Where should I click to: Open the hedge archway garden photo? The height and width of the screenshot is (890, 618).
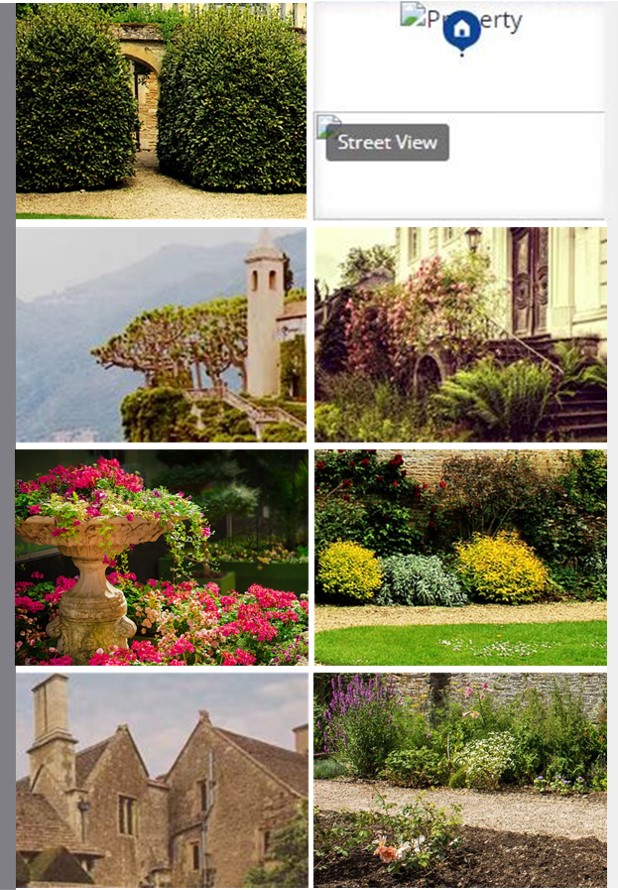[x=161, y=110]
